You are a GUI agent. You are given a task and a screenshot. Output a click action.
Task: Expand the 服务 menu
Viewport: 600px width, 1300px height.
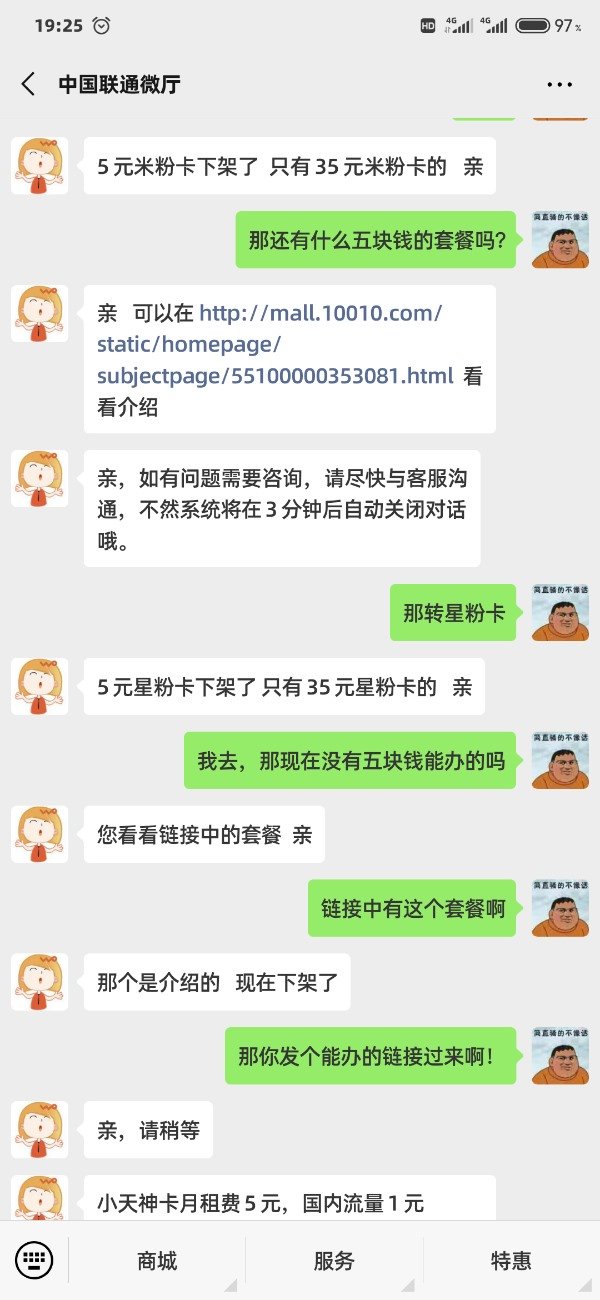[x=334, y=1260]
